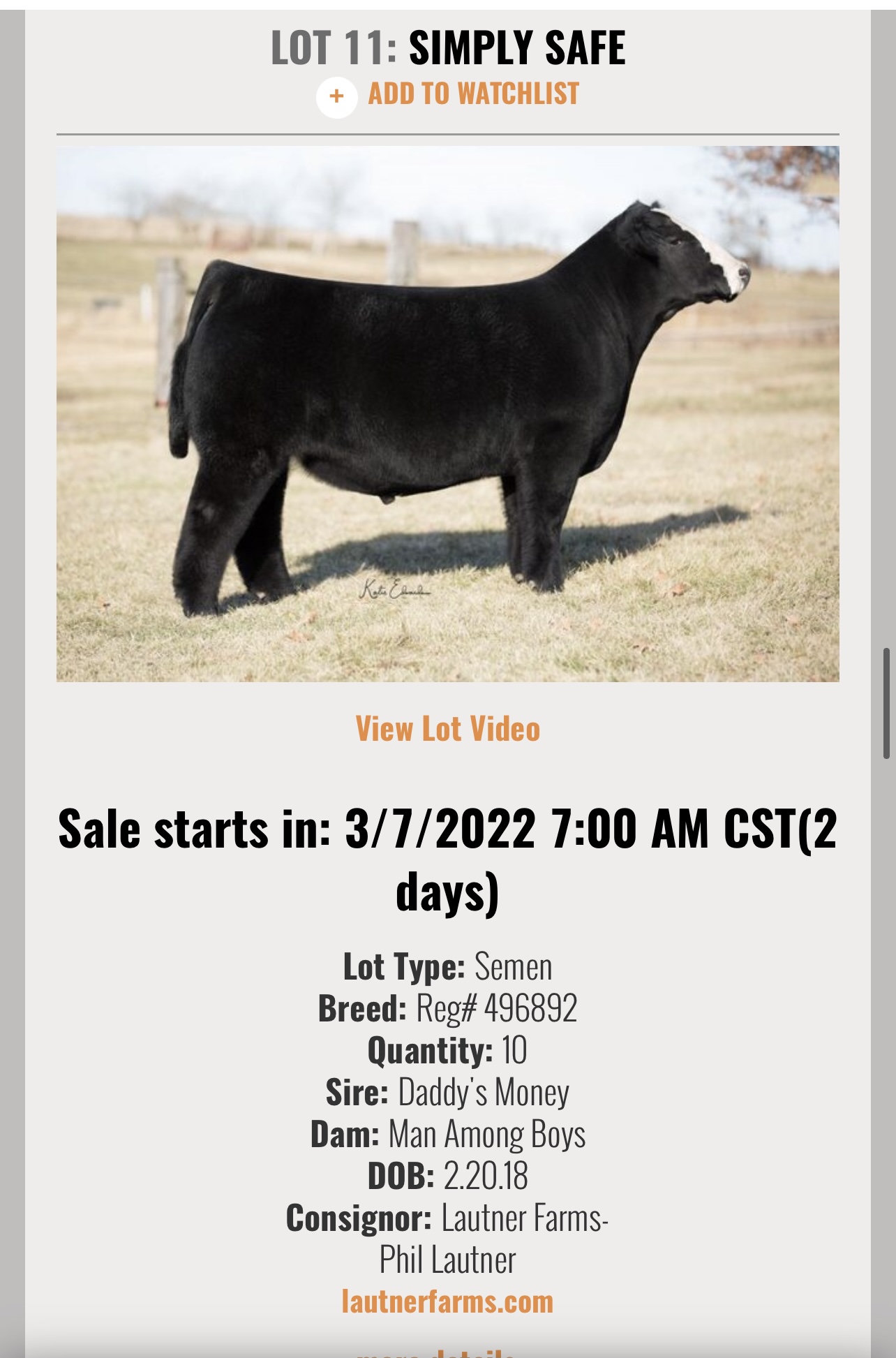Open the View Lot Video link
Viewport: 896px width, 1358px height.
pyautogui.click(x=448, y=729)
